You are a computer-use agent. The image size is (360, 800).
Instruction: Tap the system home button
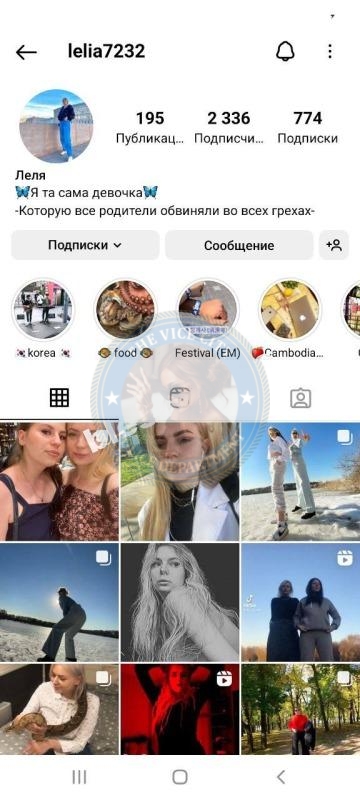pos(180,777)
